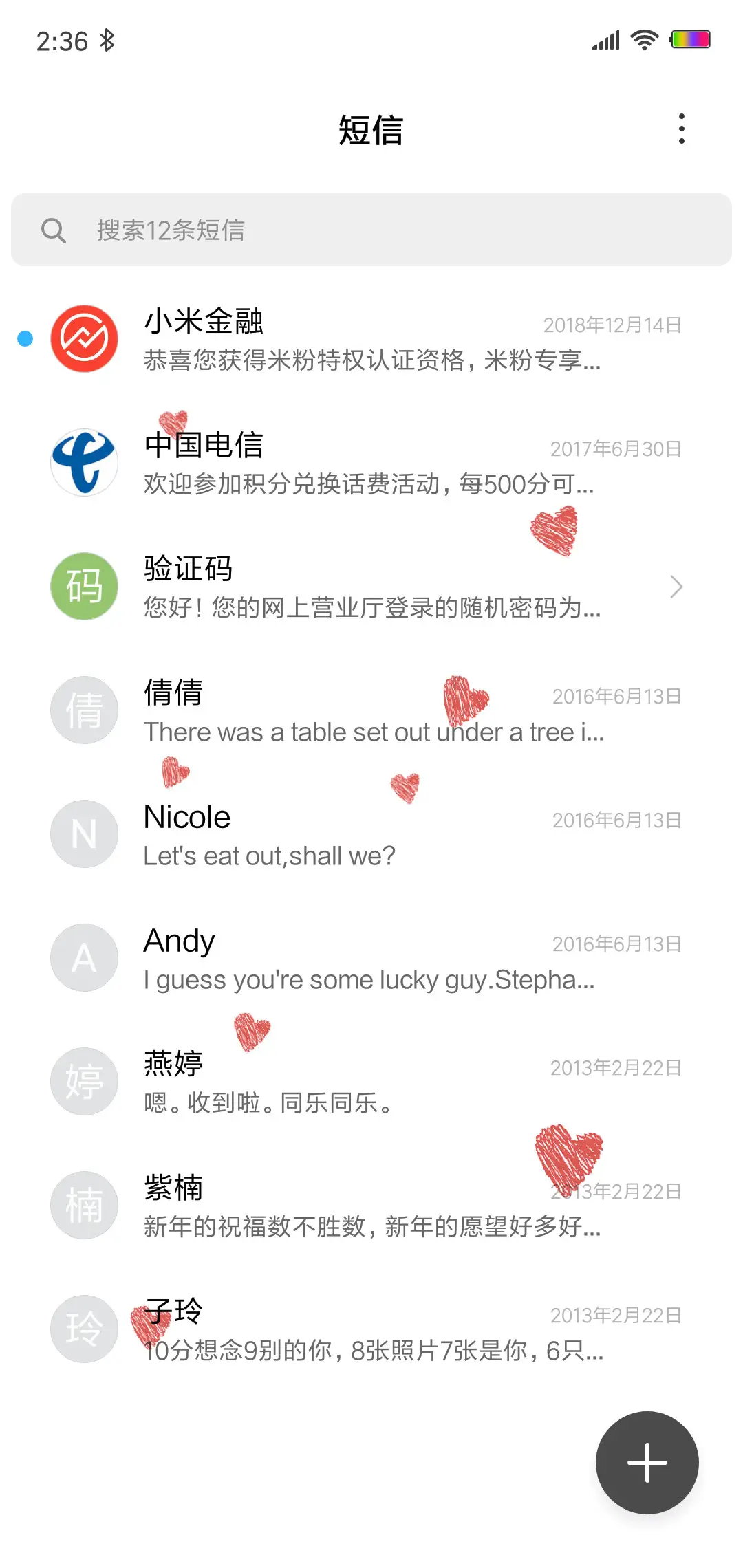Tap the Bluetooth status icon
The image size is (743, 1568).
(107, 41)
